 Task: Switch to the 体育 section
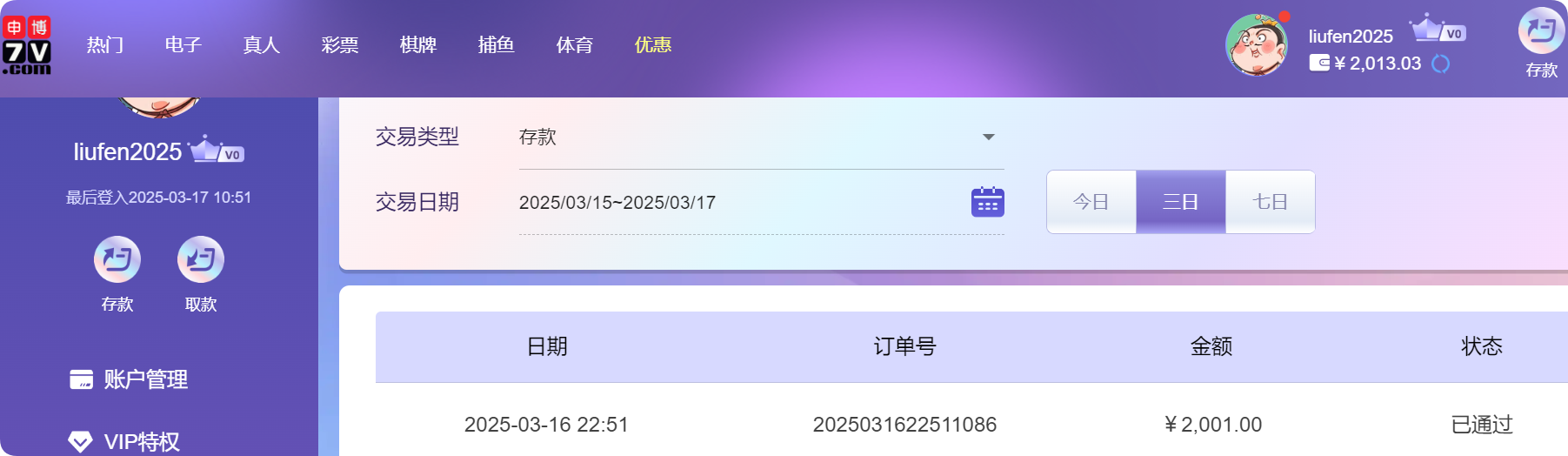[575, 44]
